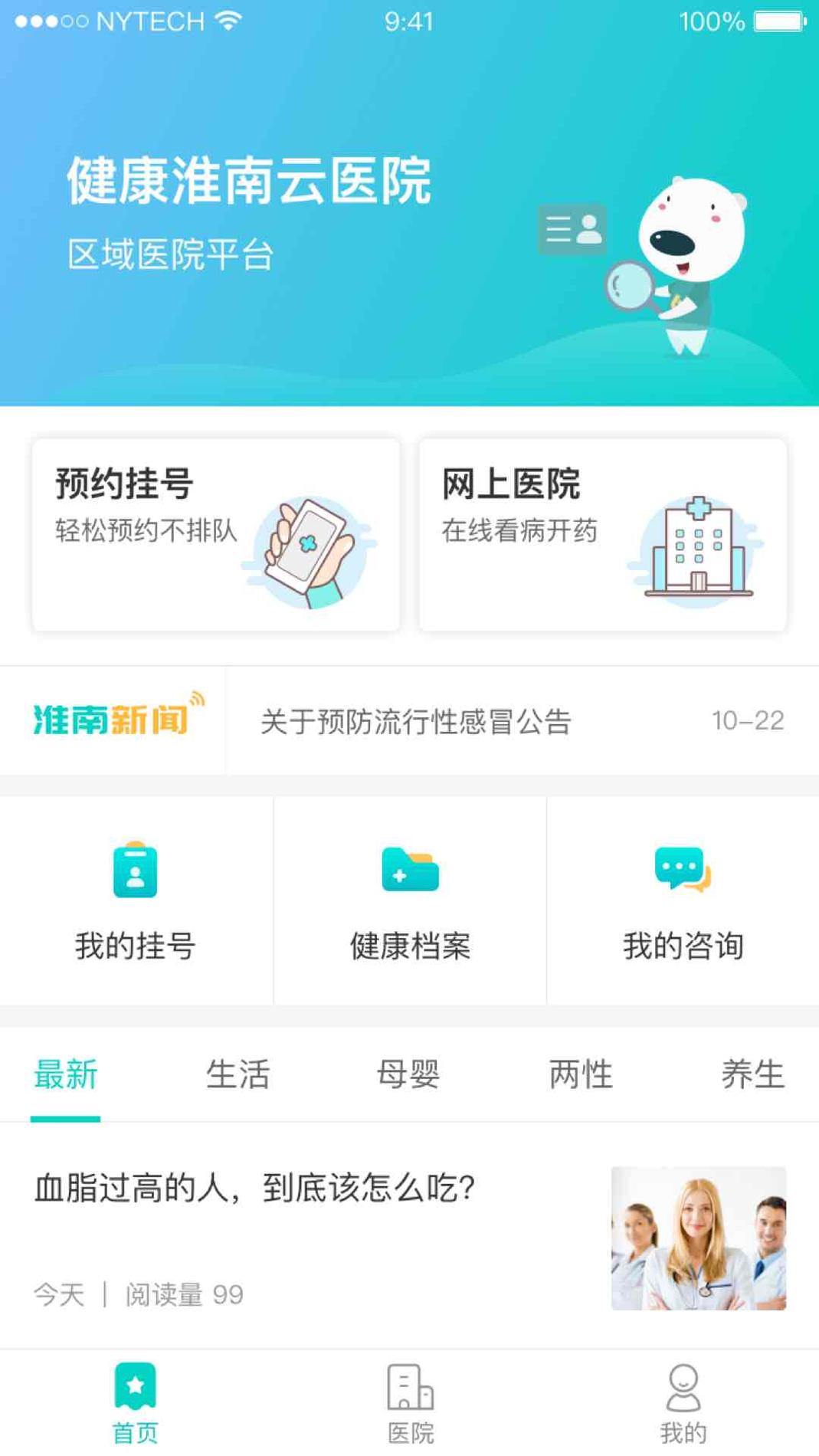Open the 网上医院 online hospital card
Viewport: 819px width, 1456px height.
(604, 533)
